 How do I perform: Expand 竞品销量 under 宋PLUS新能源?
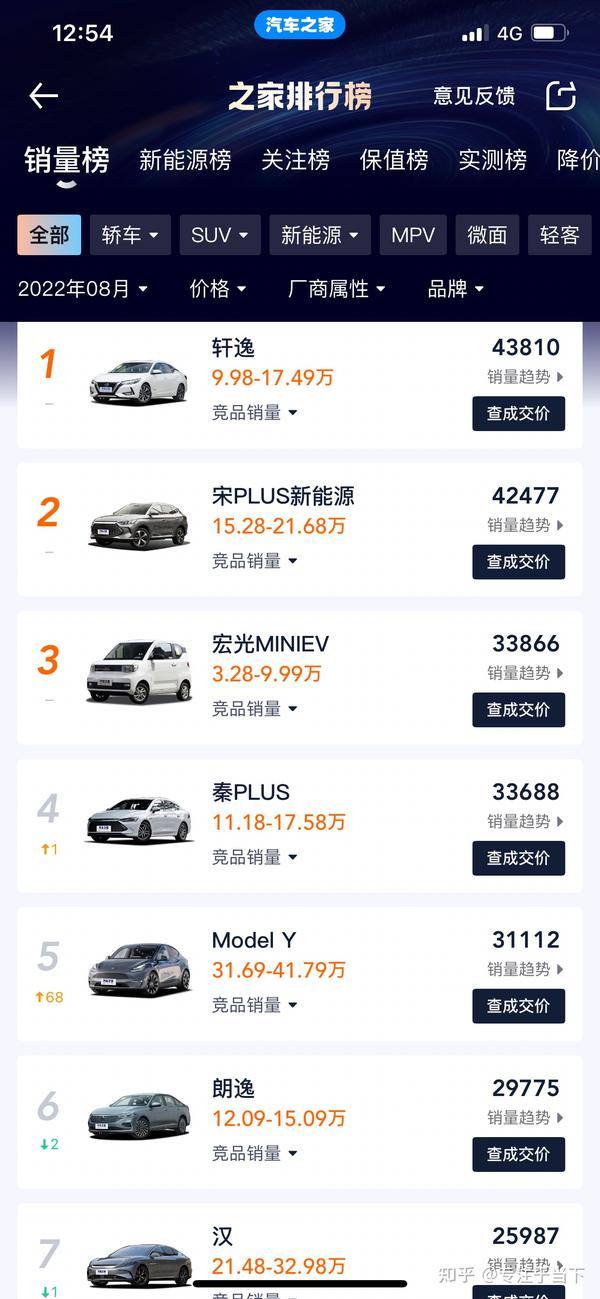255,561
